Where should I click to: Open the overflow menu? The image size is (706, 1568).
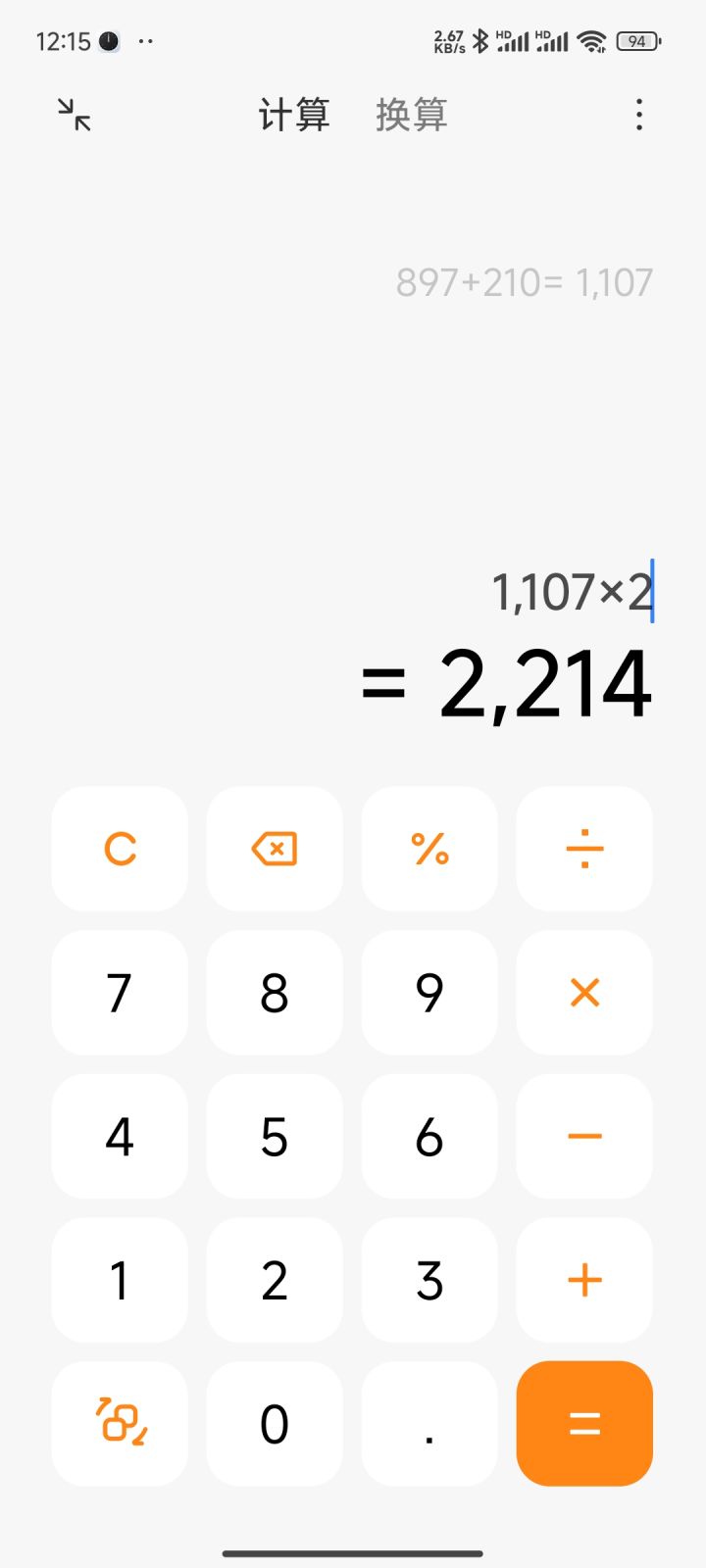[639, 115]
